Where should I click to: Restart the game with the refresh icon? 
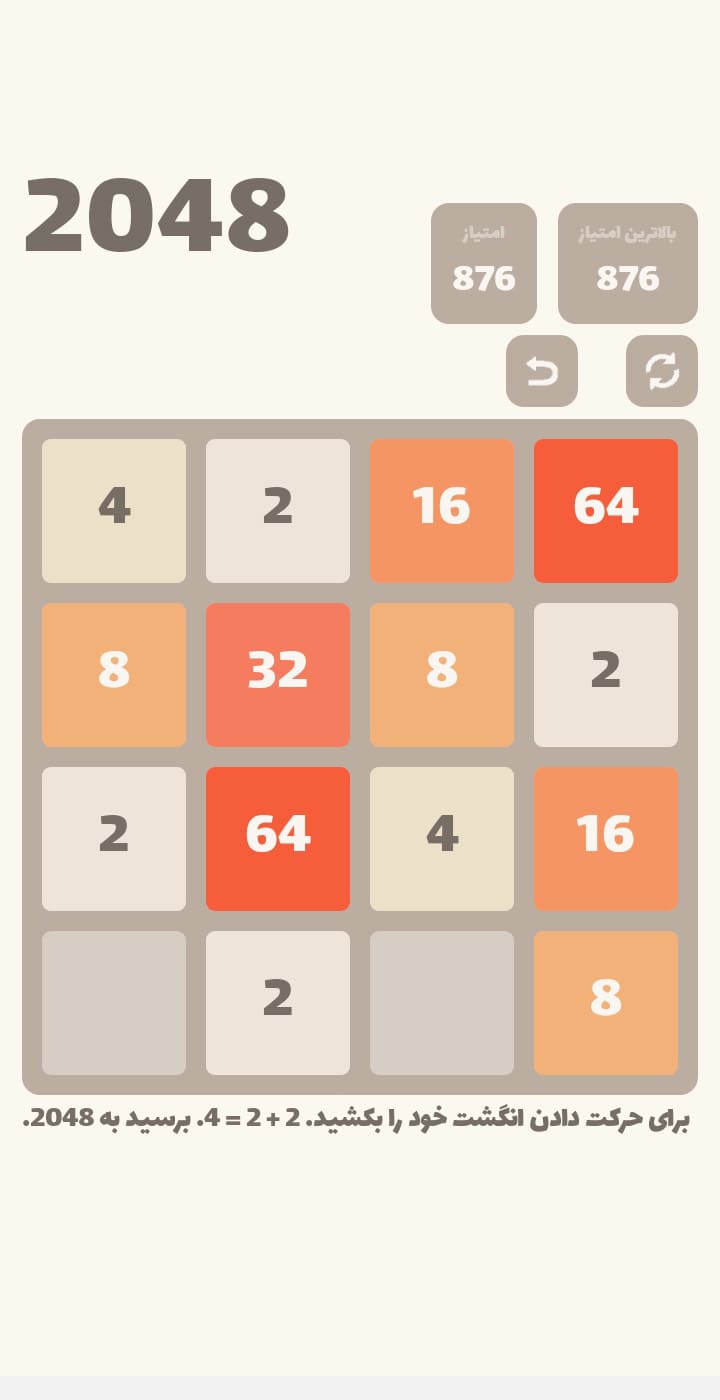pos(661,371)
